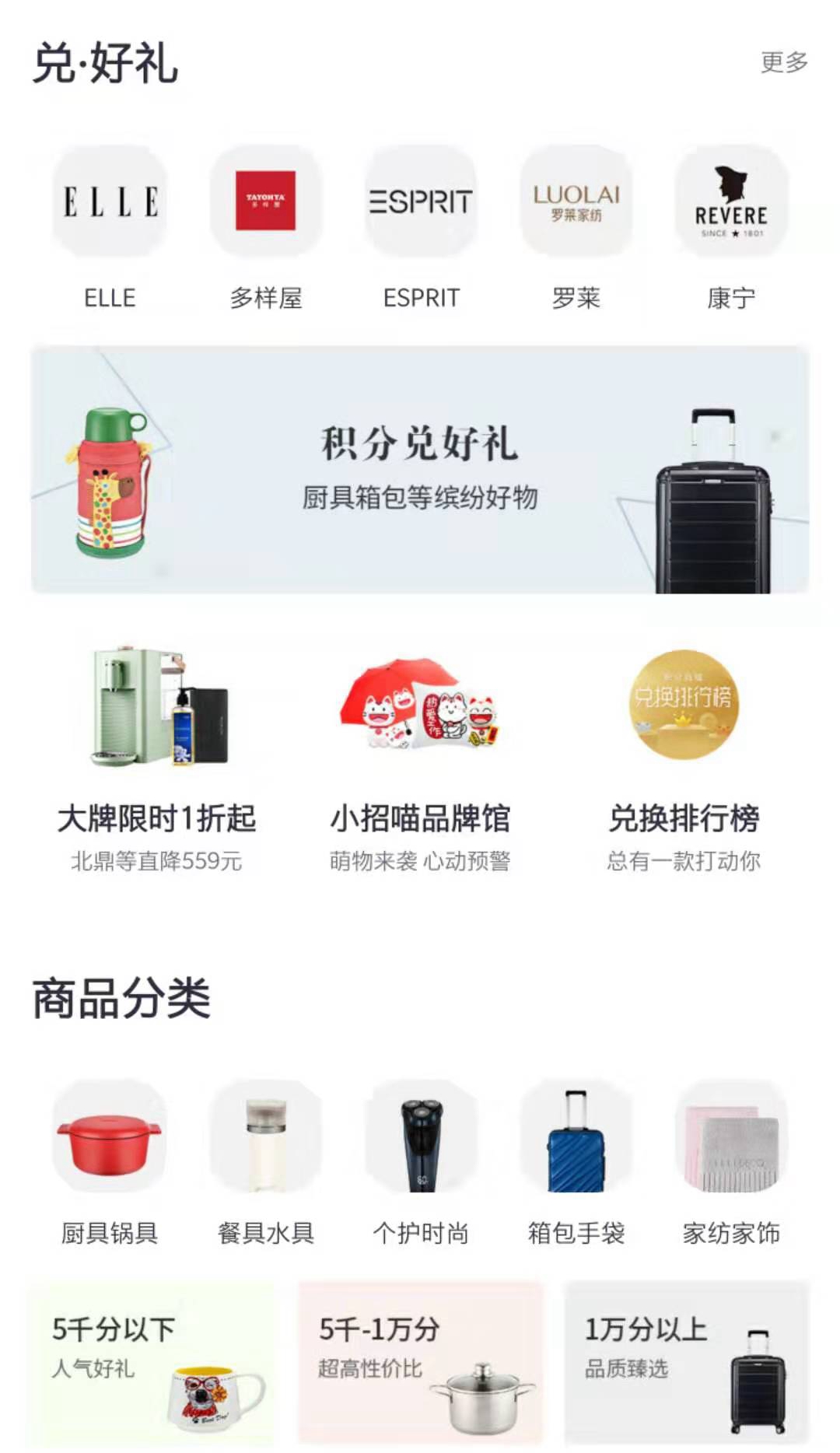840x1453 pixels.
Task: Tap 更多 to see more gifts
Action: [x=783, y=62]
